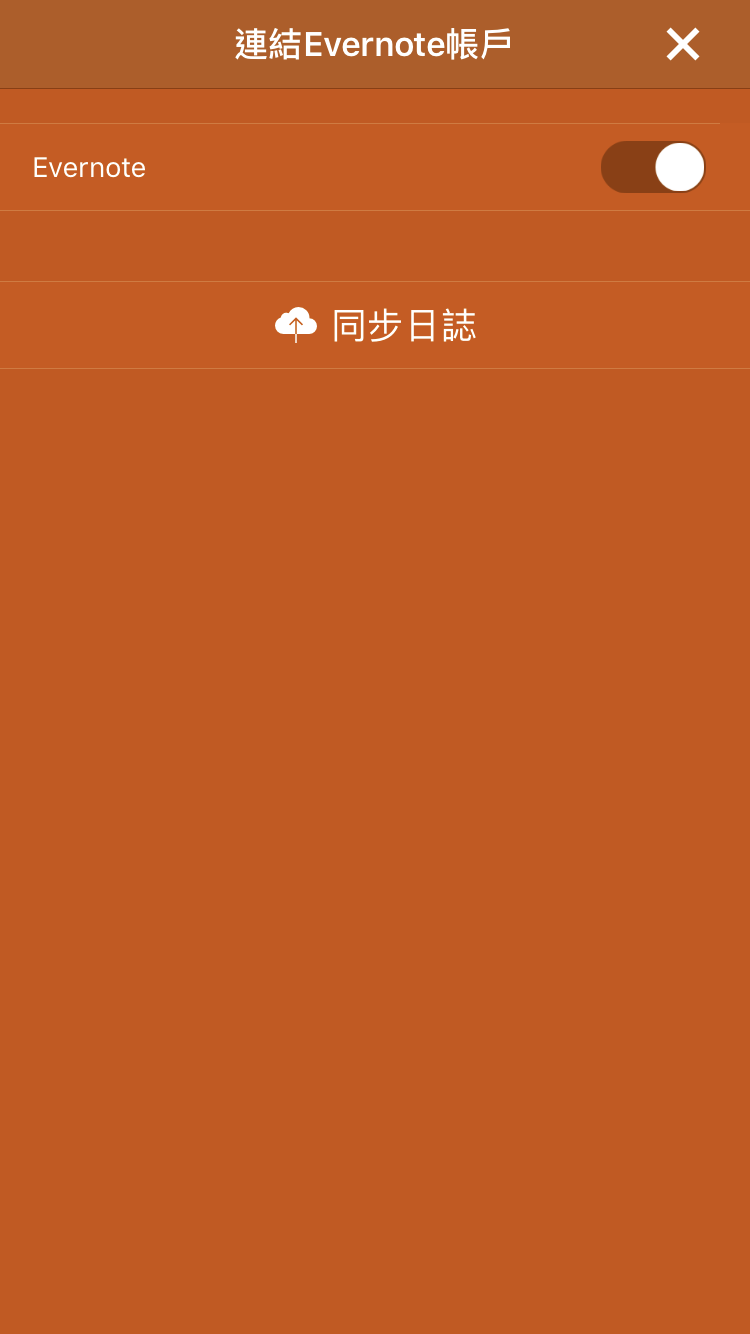Screen dimensions: 750x1334
Task: Toggle the Evernote switch
Action: [653, 167]
